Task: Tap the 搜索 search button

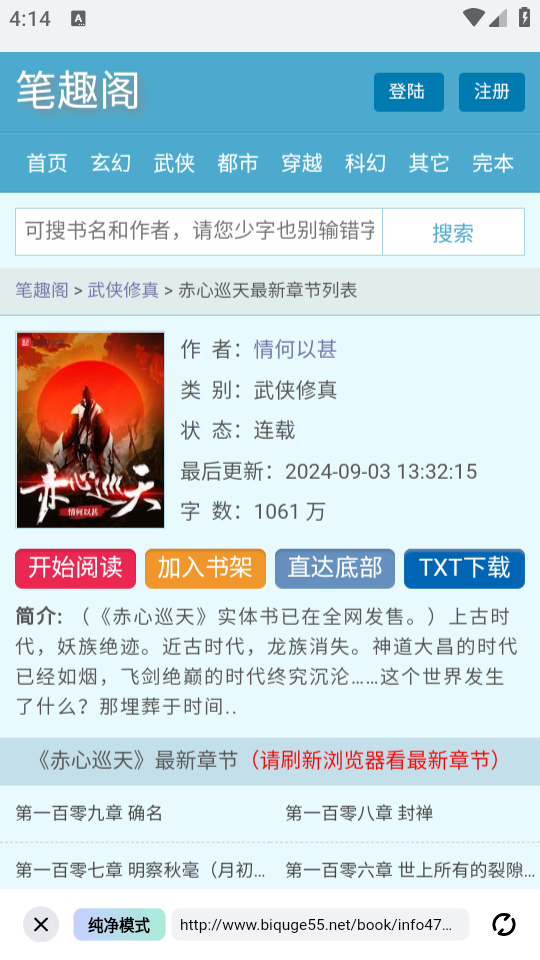Action: [453, 231]
